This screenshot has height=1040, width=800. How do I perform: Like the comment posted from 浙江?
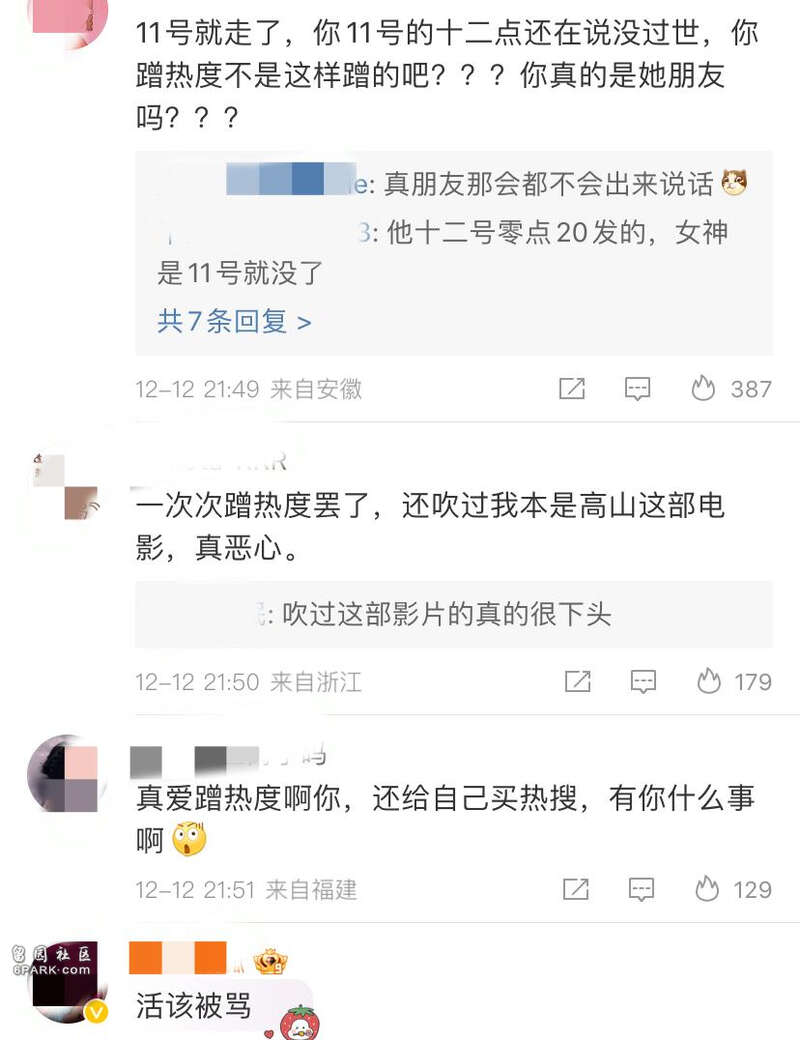(709, 682)
